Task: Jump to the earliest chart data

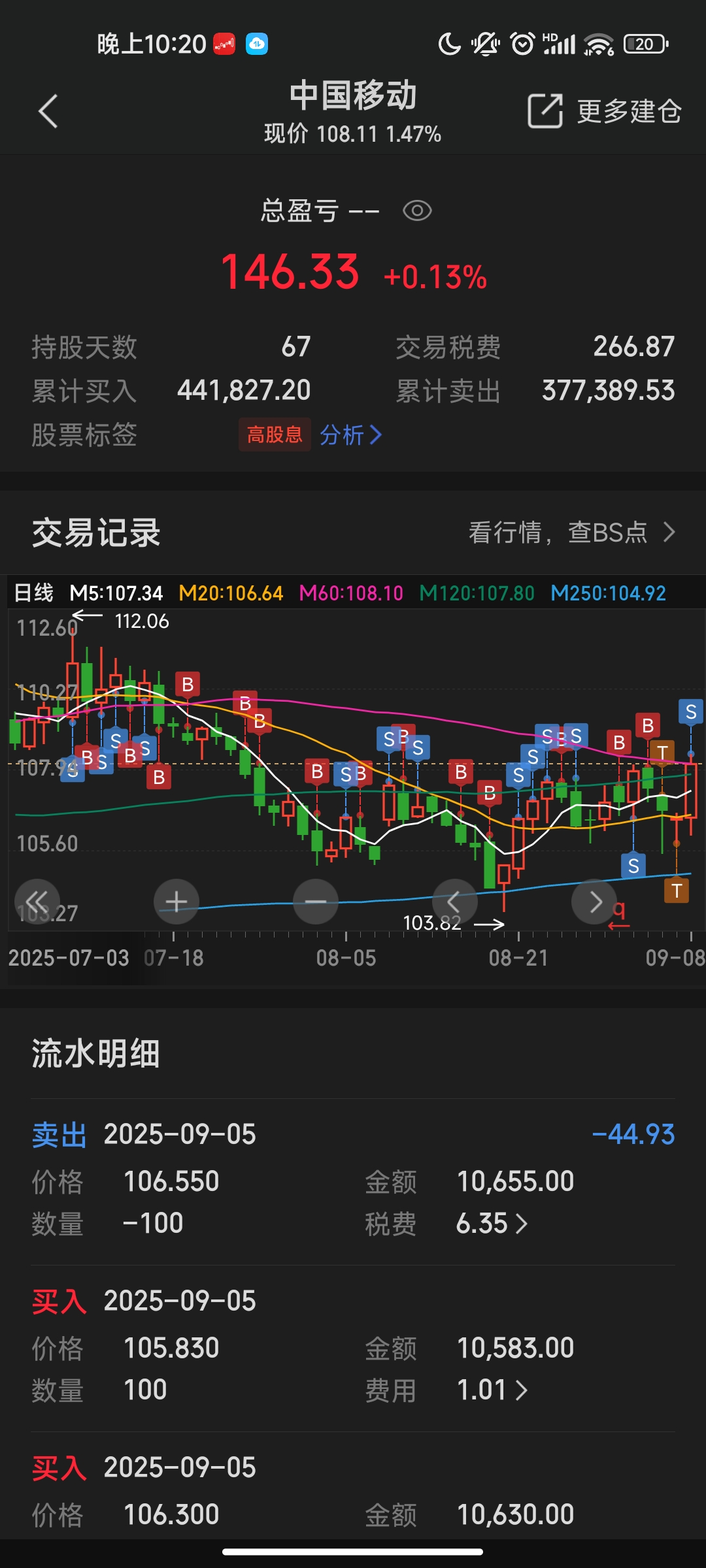Action: 37,902
